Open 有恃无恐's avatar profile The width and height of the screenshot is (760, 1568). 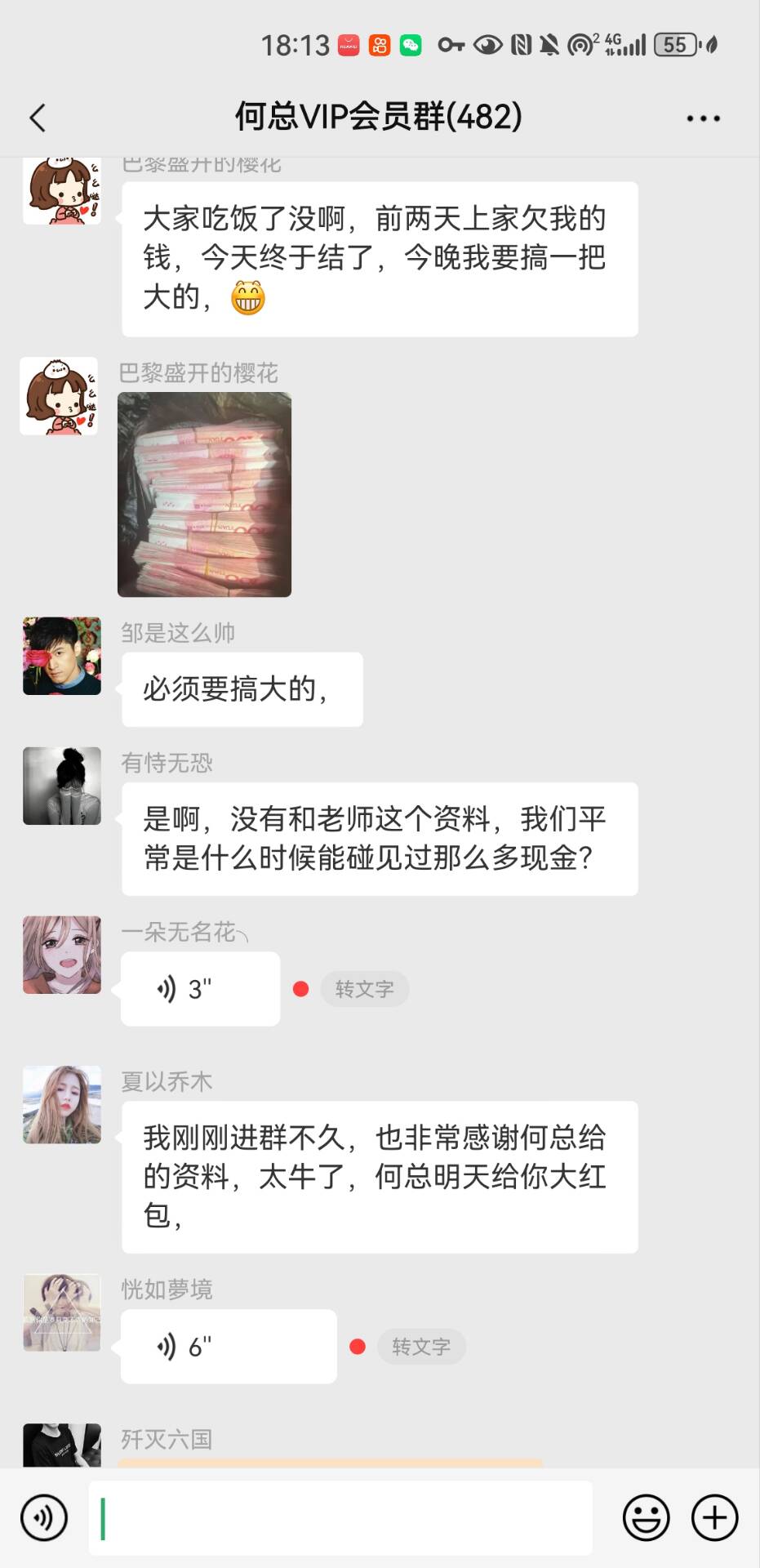point(62,786)
